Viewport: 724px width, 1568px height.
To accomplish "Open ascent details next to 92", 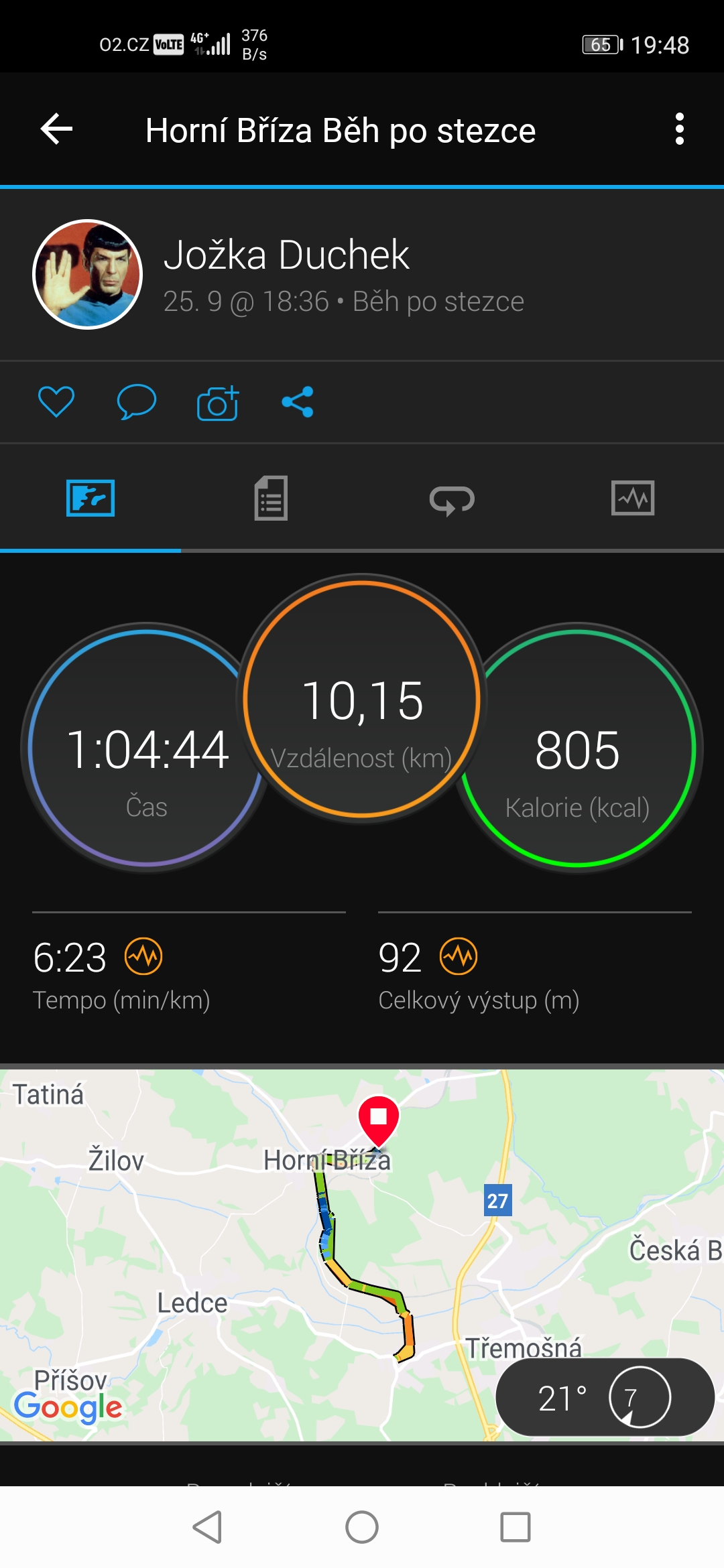I will tap(459, 956).
